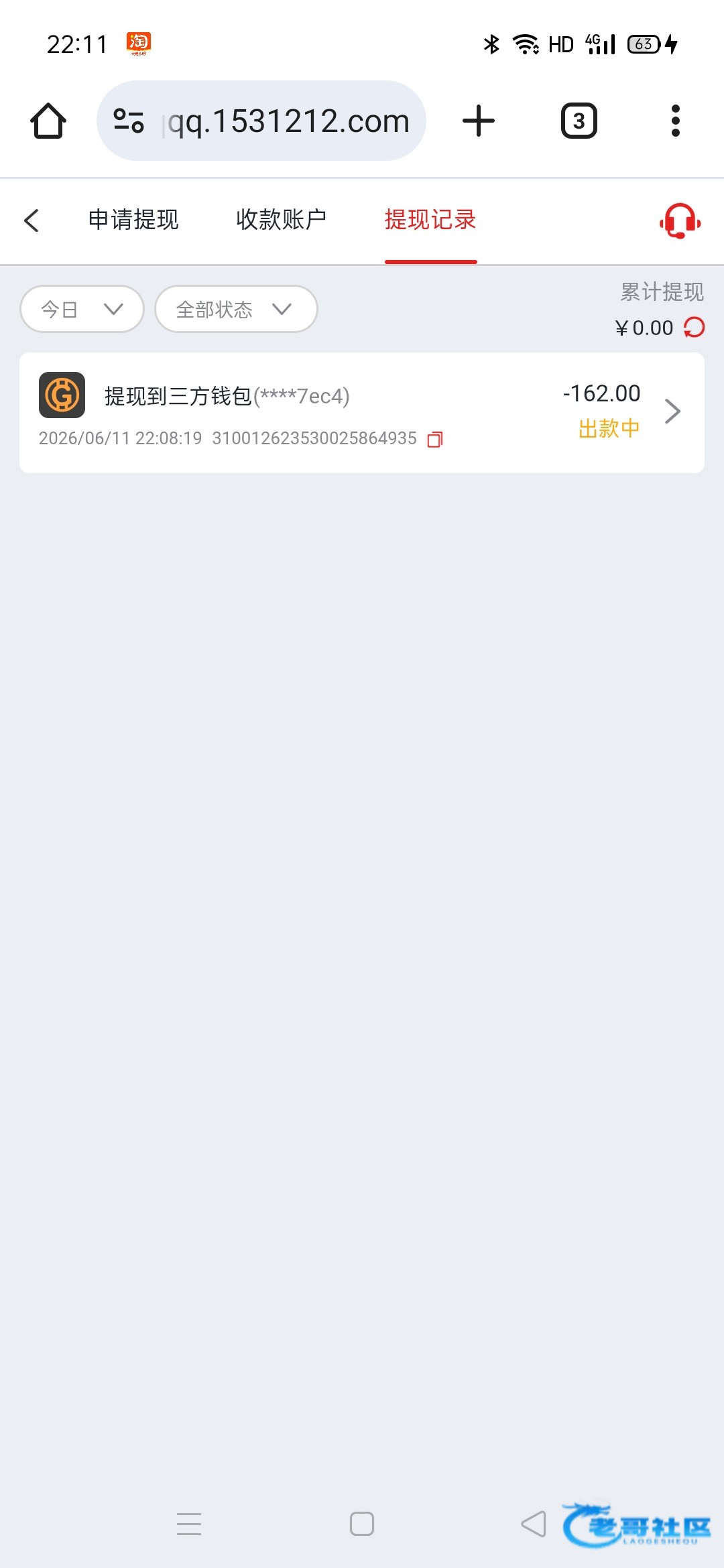Switch to the 申请提现 tab
The width and height of the screenshot is (724, 1568).
(133, 219)
